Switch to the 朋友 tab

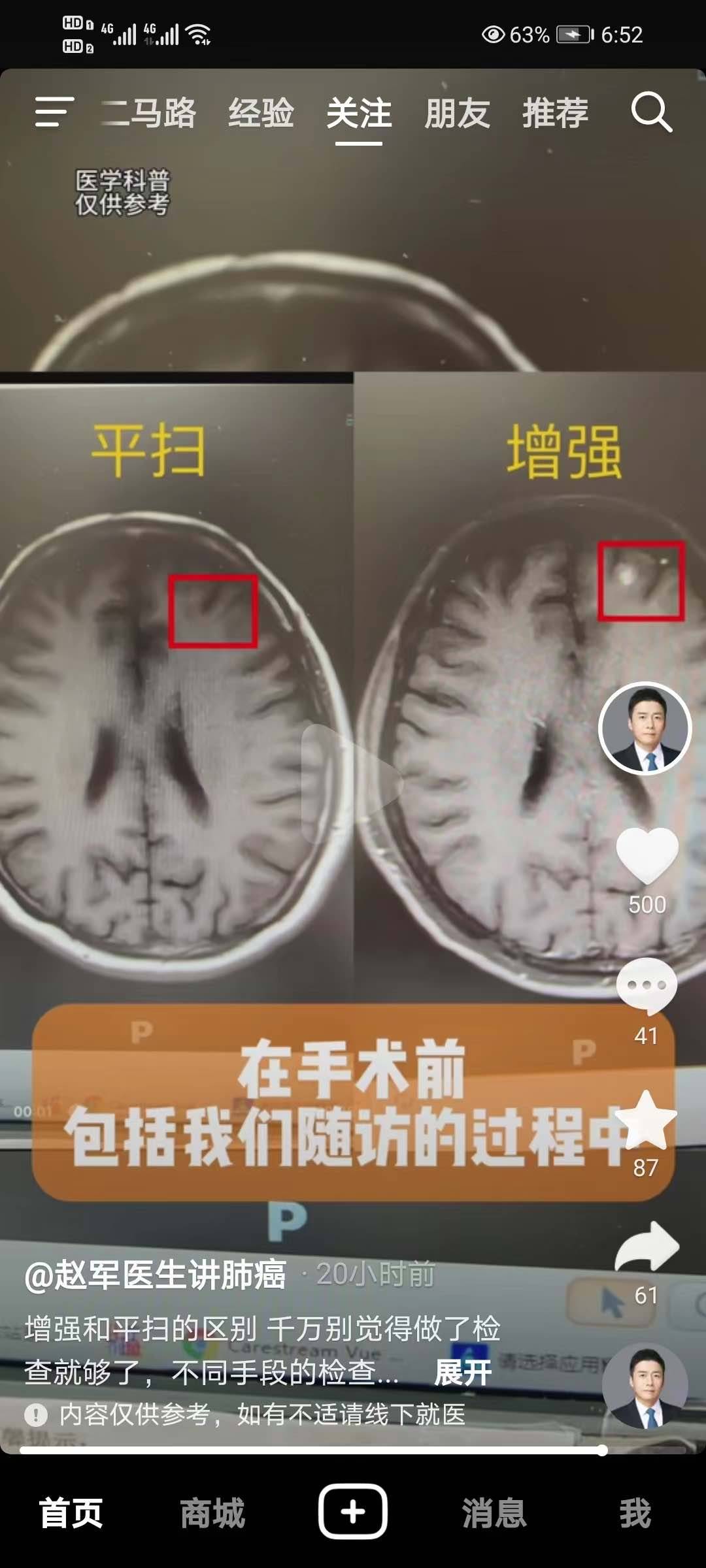pyautogui.click(x=457, y=113)
